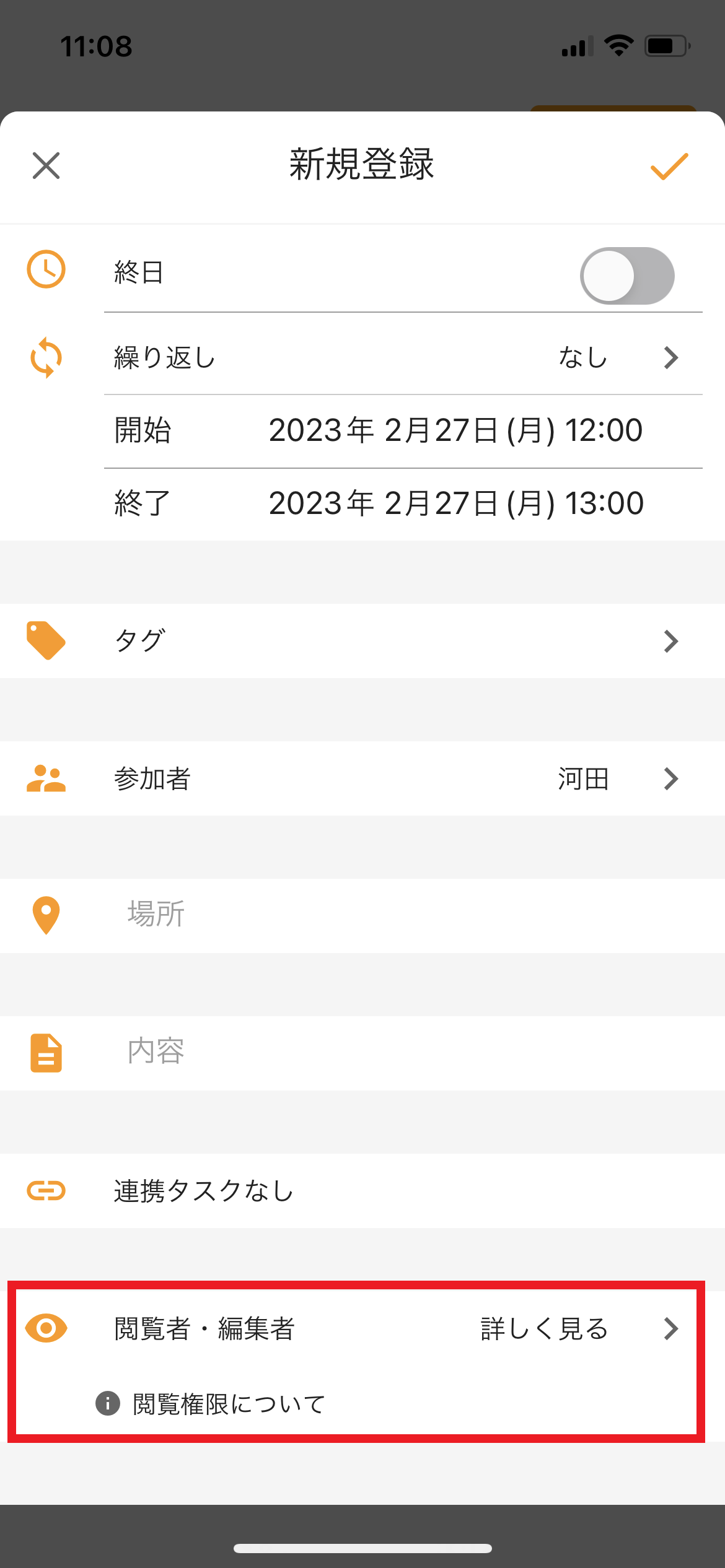Image resolution: width=725 pixels, height=1568 pixels.
Task: Click the link icon for 連携タスクなし
Action: (46, 1189)
